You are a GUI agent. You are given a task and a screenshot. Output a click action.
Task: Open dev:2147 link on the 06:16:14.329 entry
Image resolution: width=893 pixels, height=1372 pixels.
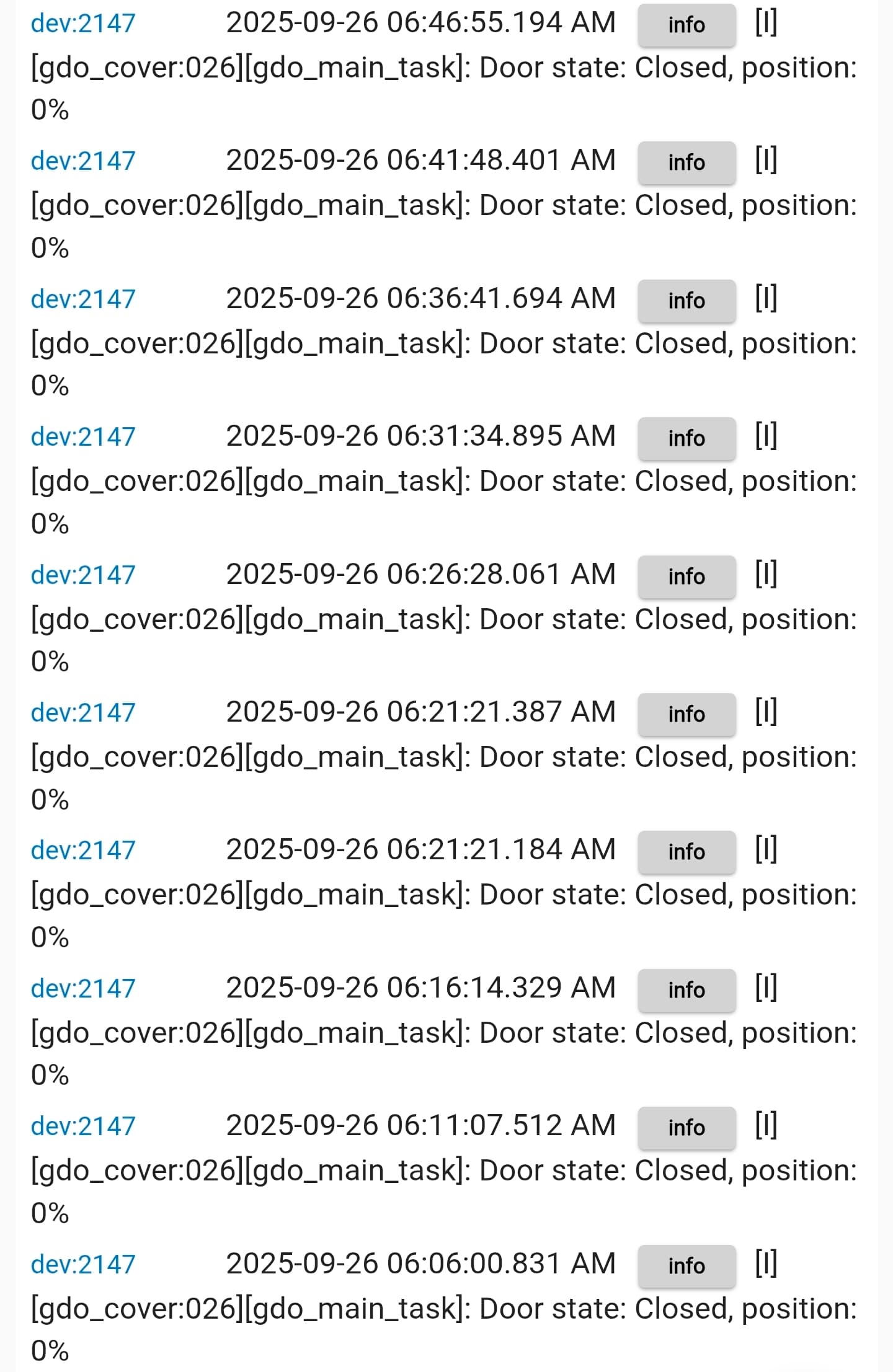tap(83, 989)
